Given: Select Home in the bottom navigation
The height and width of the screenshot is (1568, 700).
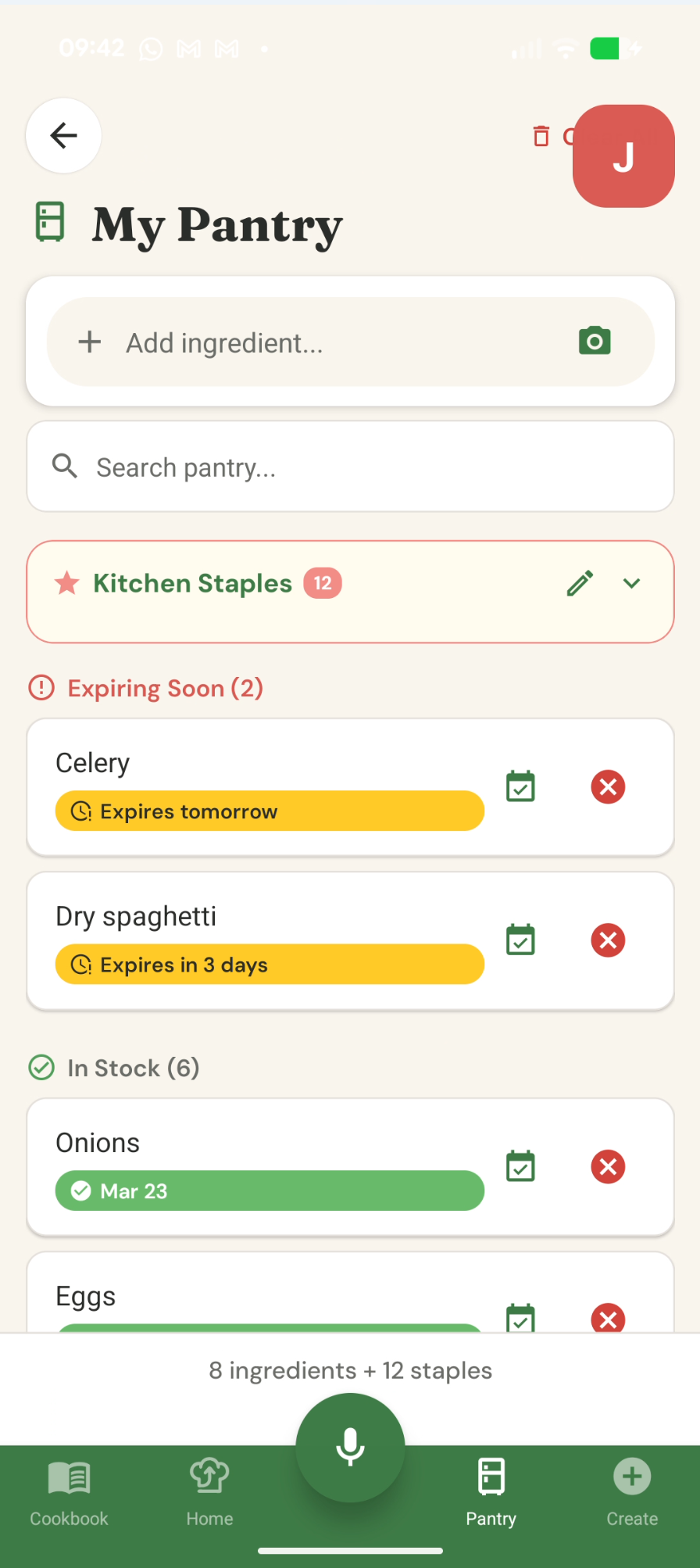Looking at the screenshot, I should (209, 1493).
